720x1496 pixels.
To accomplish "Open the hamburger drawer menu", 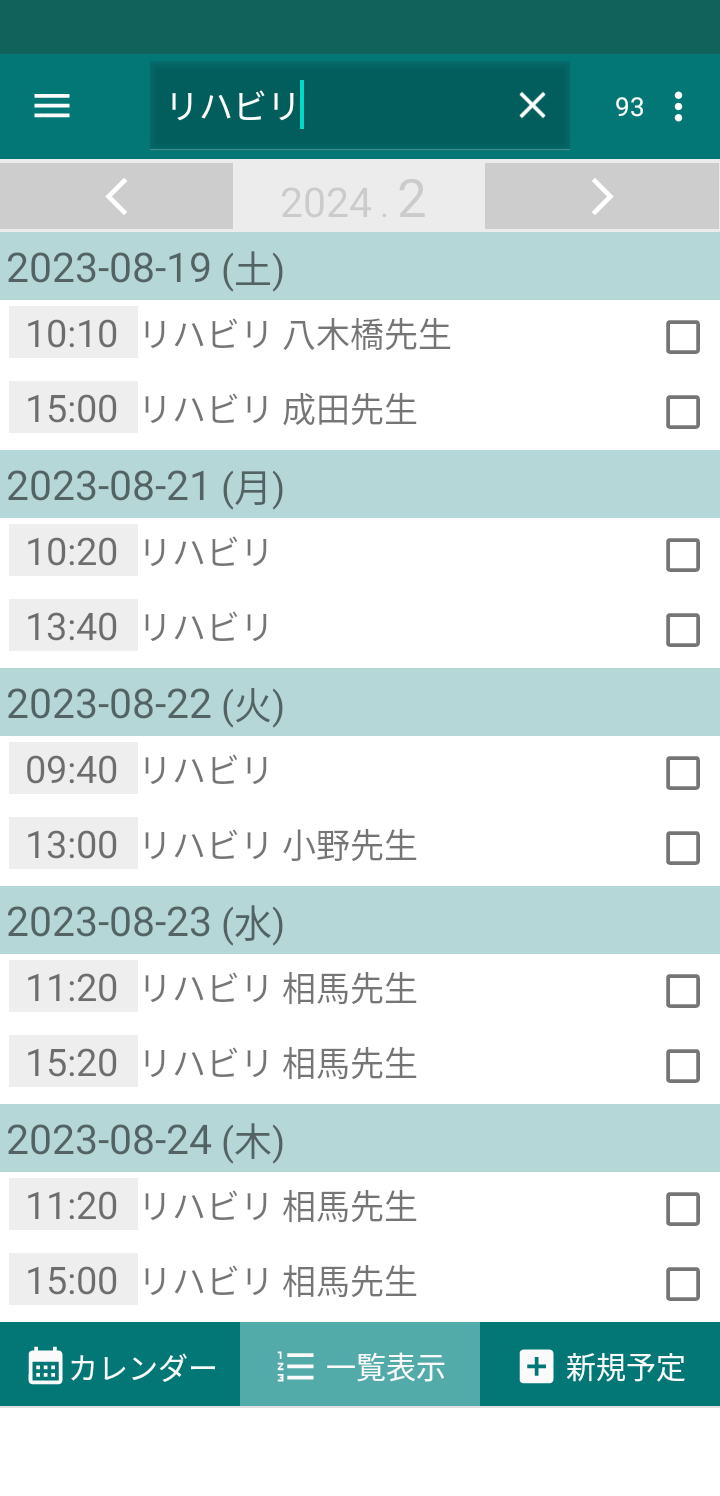I will [52, 106].
